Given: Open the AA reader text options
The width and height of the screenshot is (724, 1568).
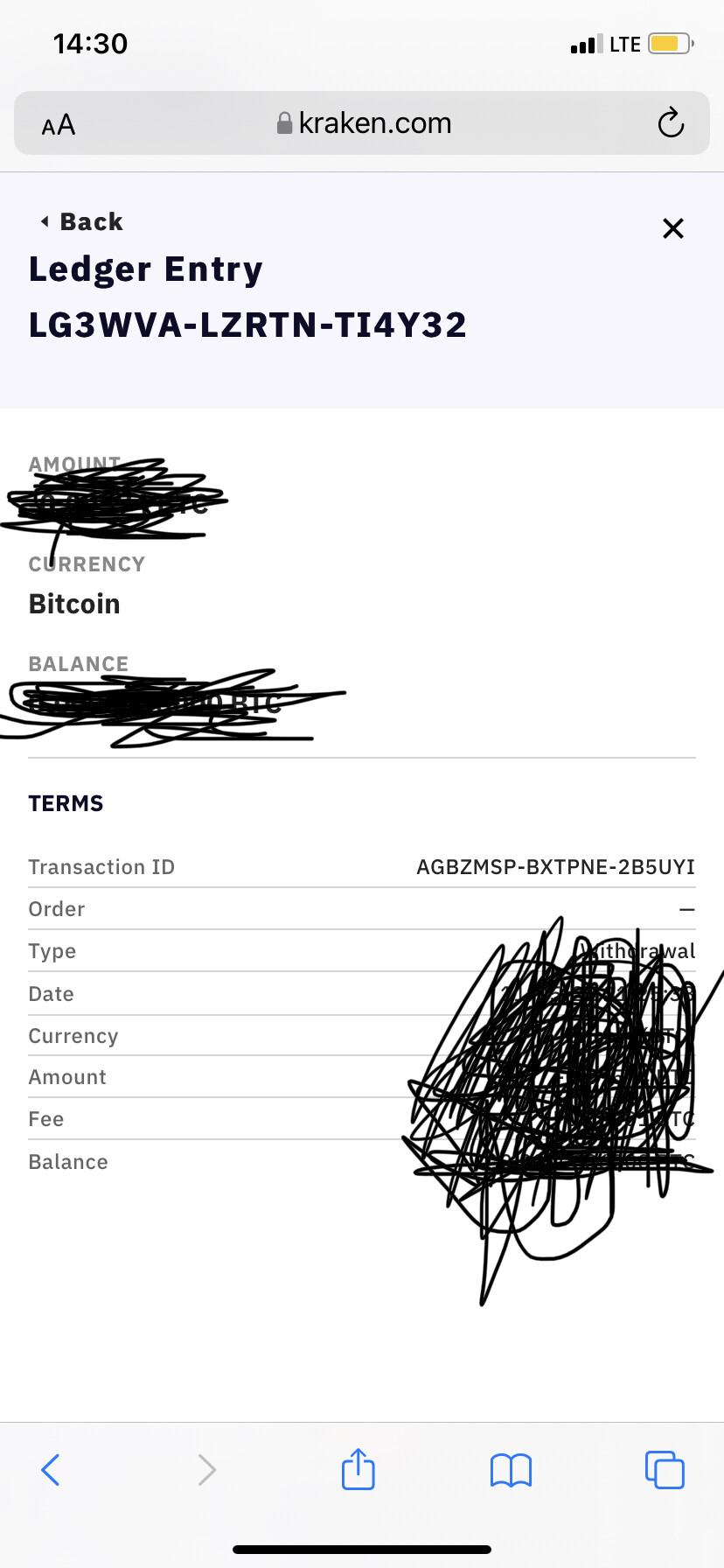Looking at the screenshot, I should (x=59, y=125).
